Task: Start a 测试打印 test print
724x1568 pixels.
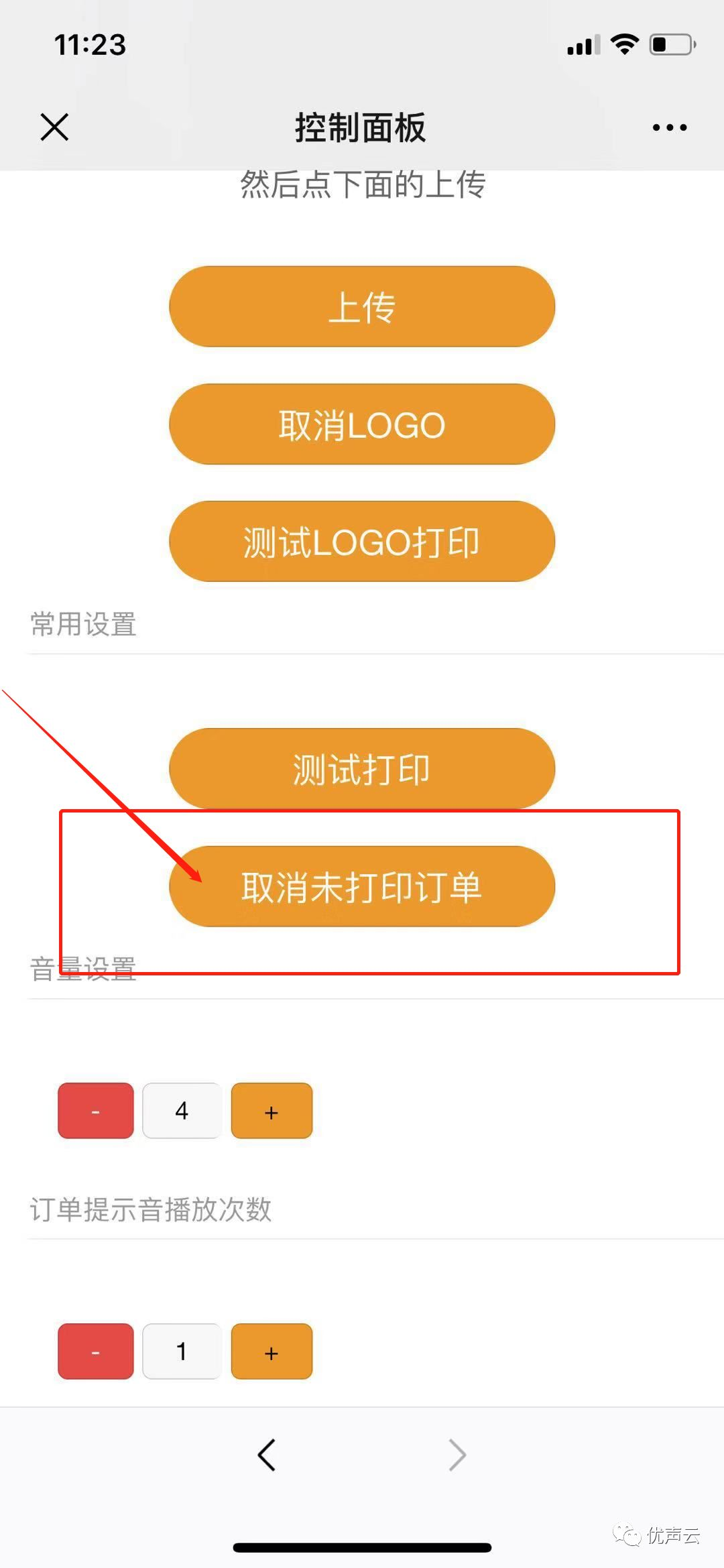Action: pos(362,769)
